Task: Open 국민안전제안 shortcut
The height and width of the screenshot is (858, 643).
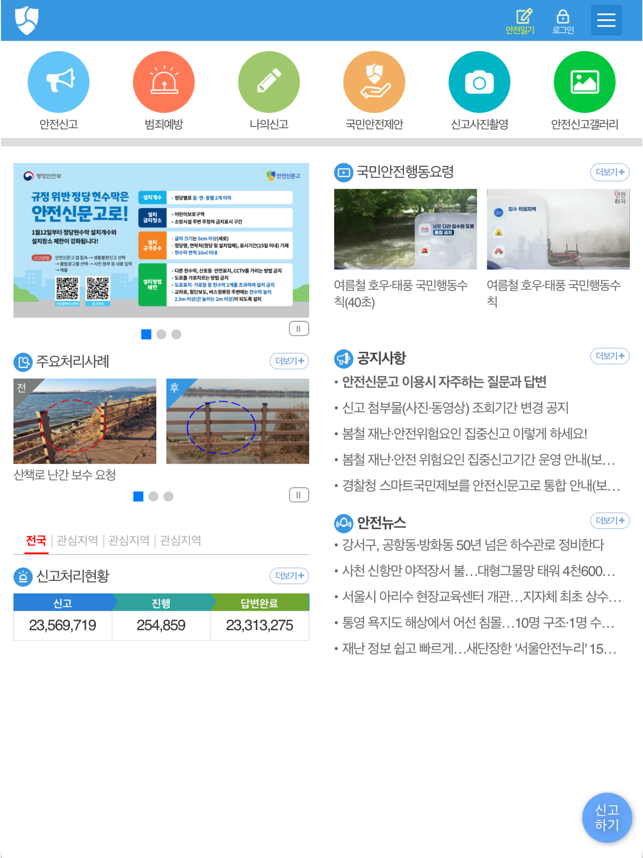Action: coord(374,82)
